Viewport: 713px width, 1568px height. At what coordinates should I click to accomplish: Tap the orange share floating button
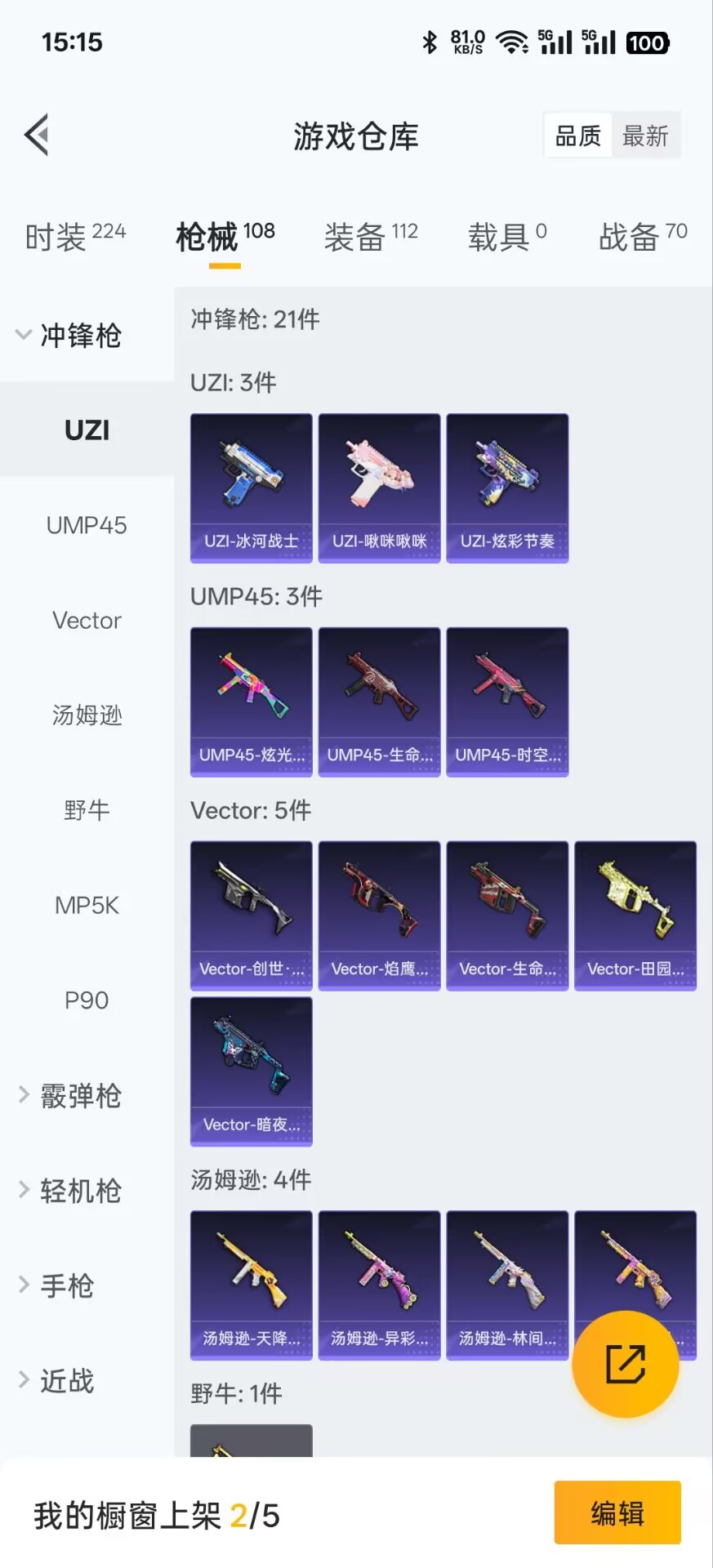(626, 1364)
